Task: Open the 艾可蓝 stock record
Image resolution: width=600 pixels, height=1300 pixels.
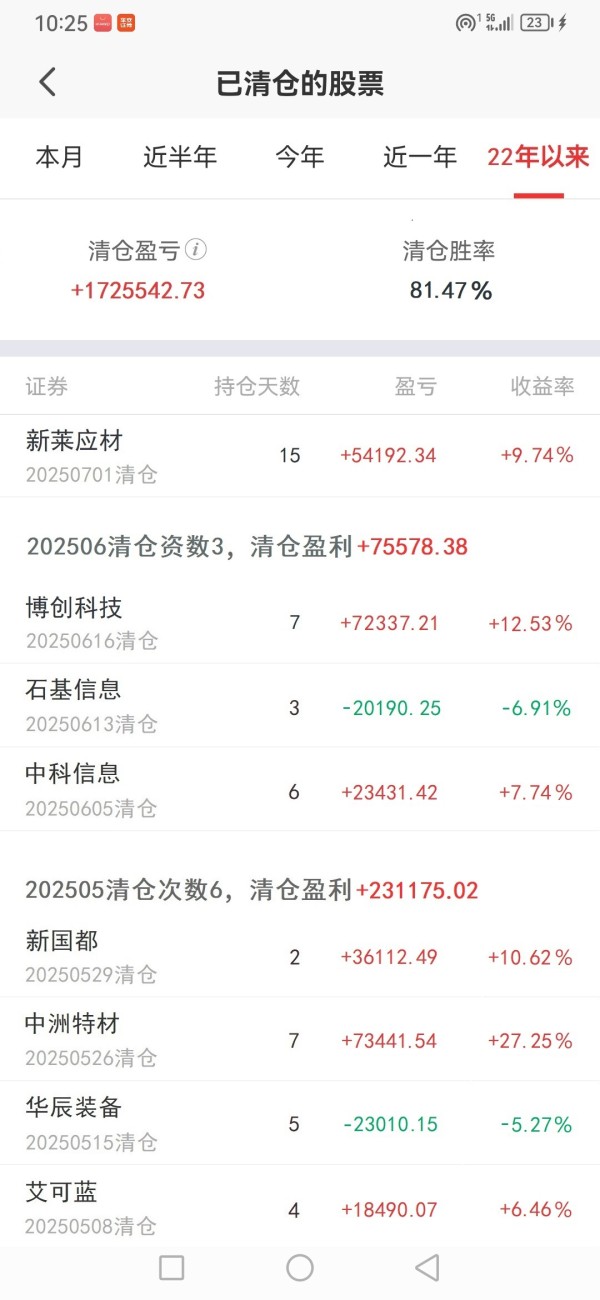Action: 300,1207
